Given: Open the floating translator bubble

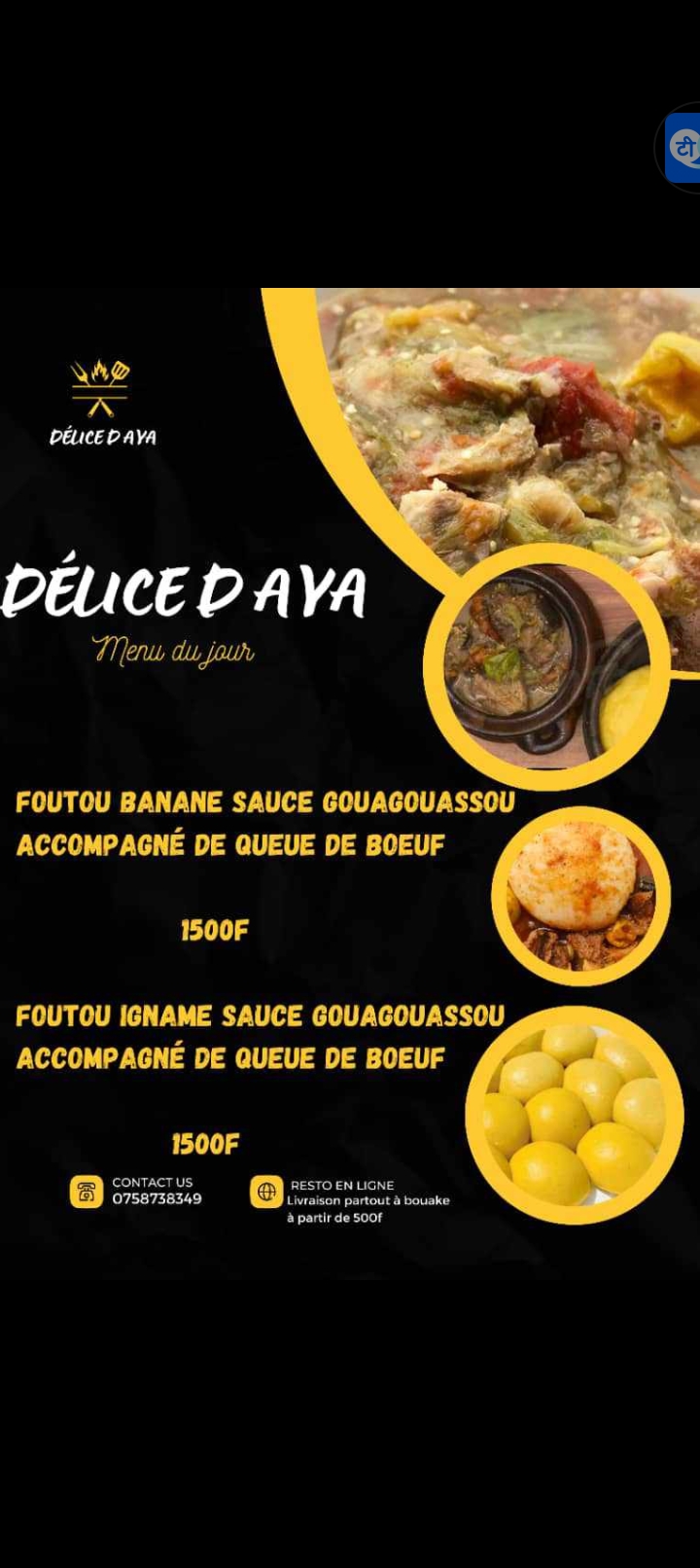Looking at the screenshot, I should pyautogui.click(x=680, y=148).
